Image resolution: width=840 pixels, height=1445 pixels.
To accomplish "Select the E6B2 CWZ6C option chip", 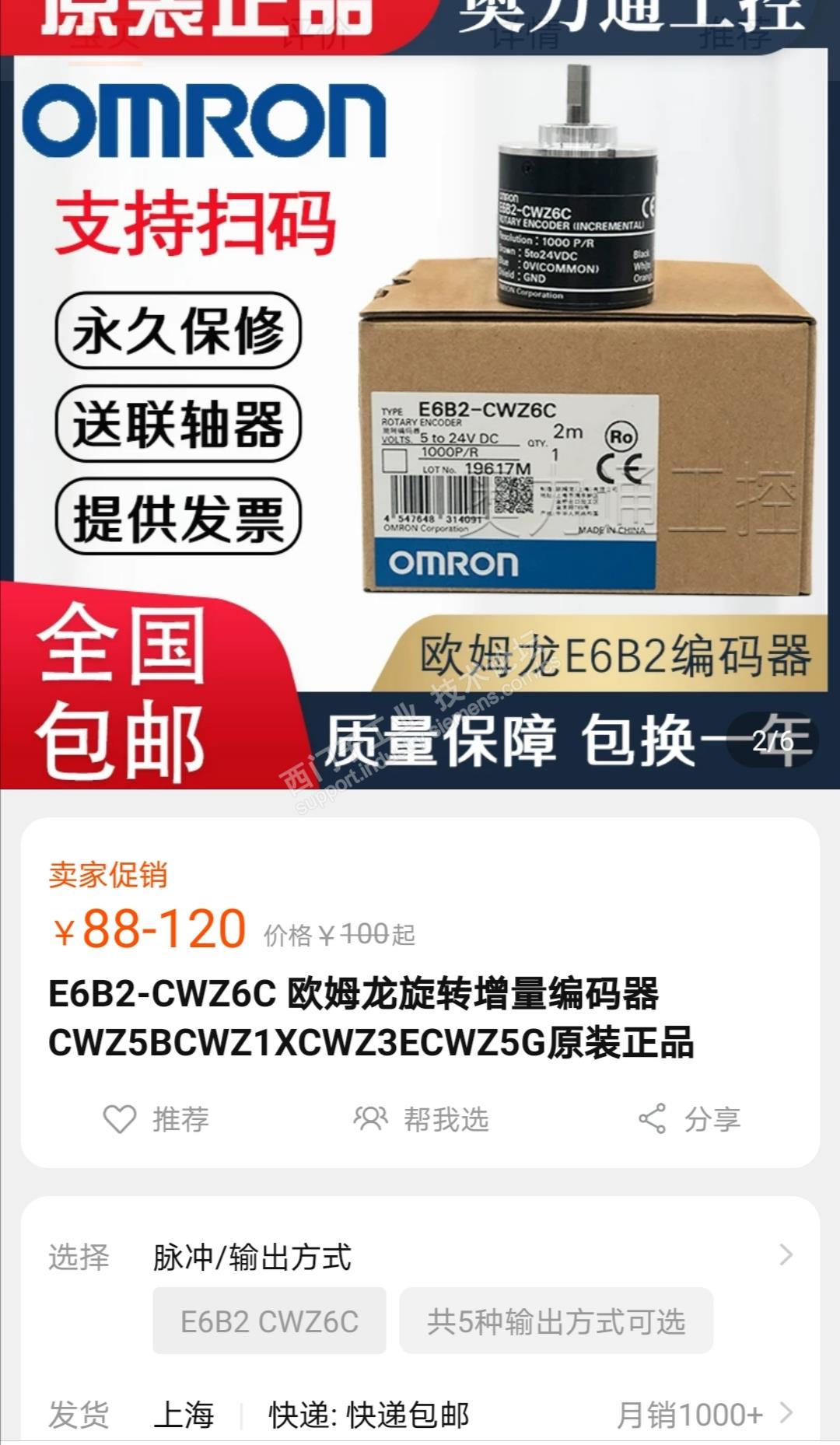I will point(269,1321).
